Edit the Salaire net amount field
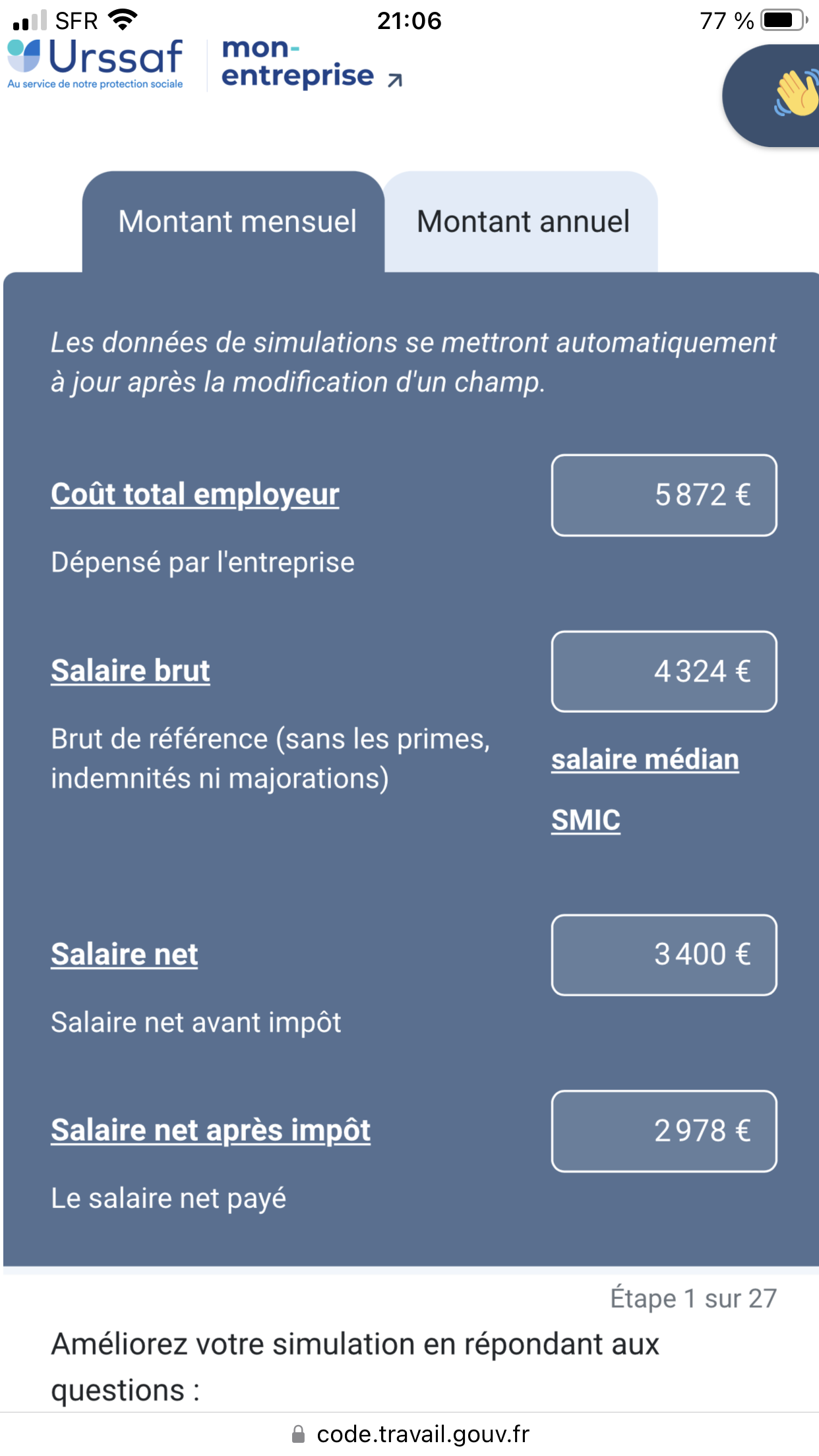The image size is (819, 1456). coord(664,955)
